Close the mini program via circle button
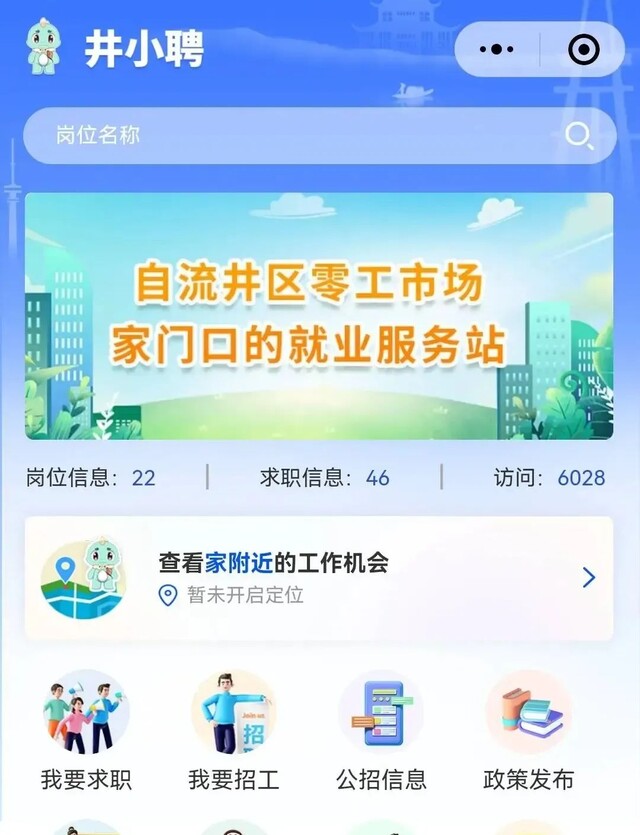This screenshot has height=835, width=640. (583, 49)
